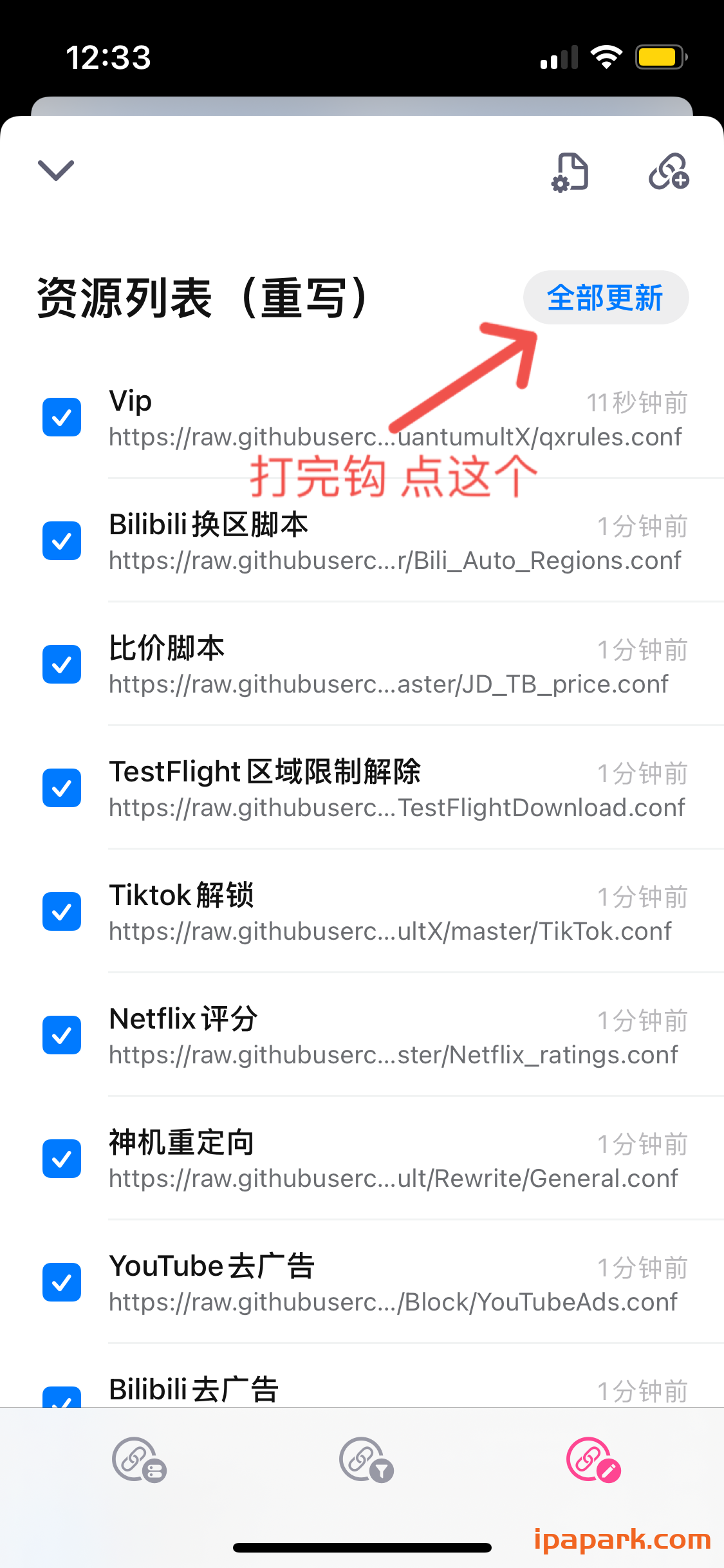Tap the 全部更新 button

606,297
